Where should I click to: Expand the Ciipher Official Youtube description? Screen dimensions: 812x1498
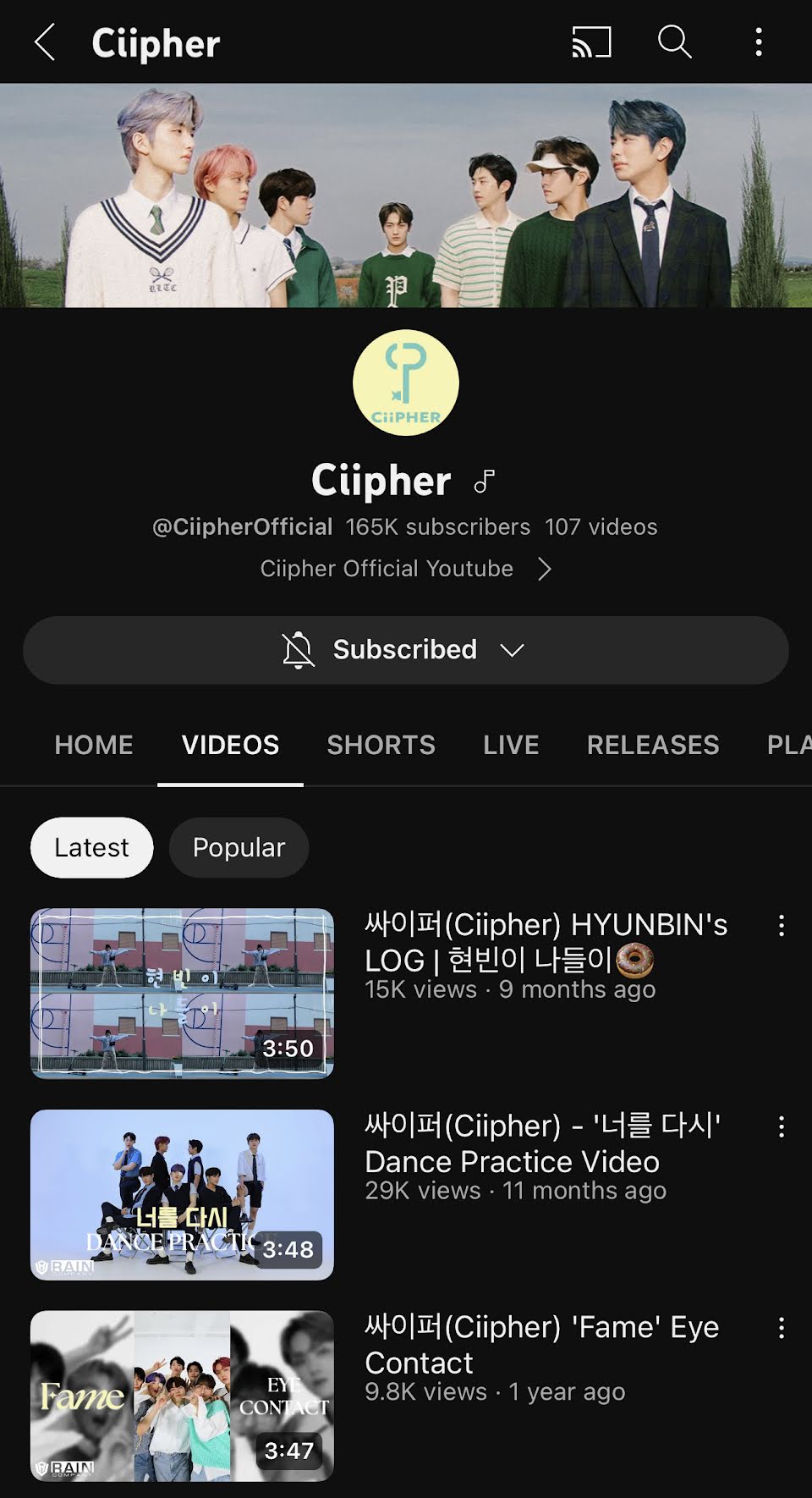pos(544,569)
